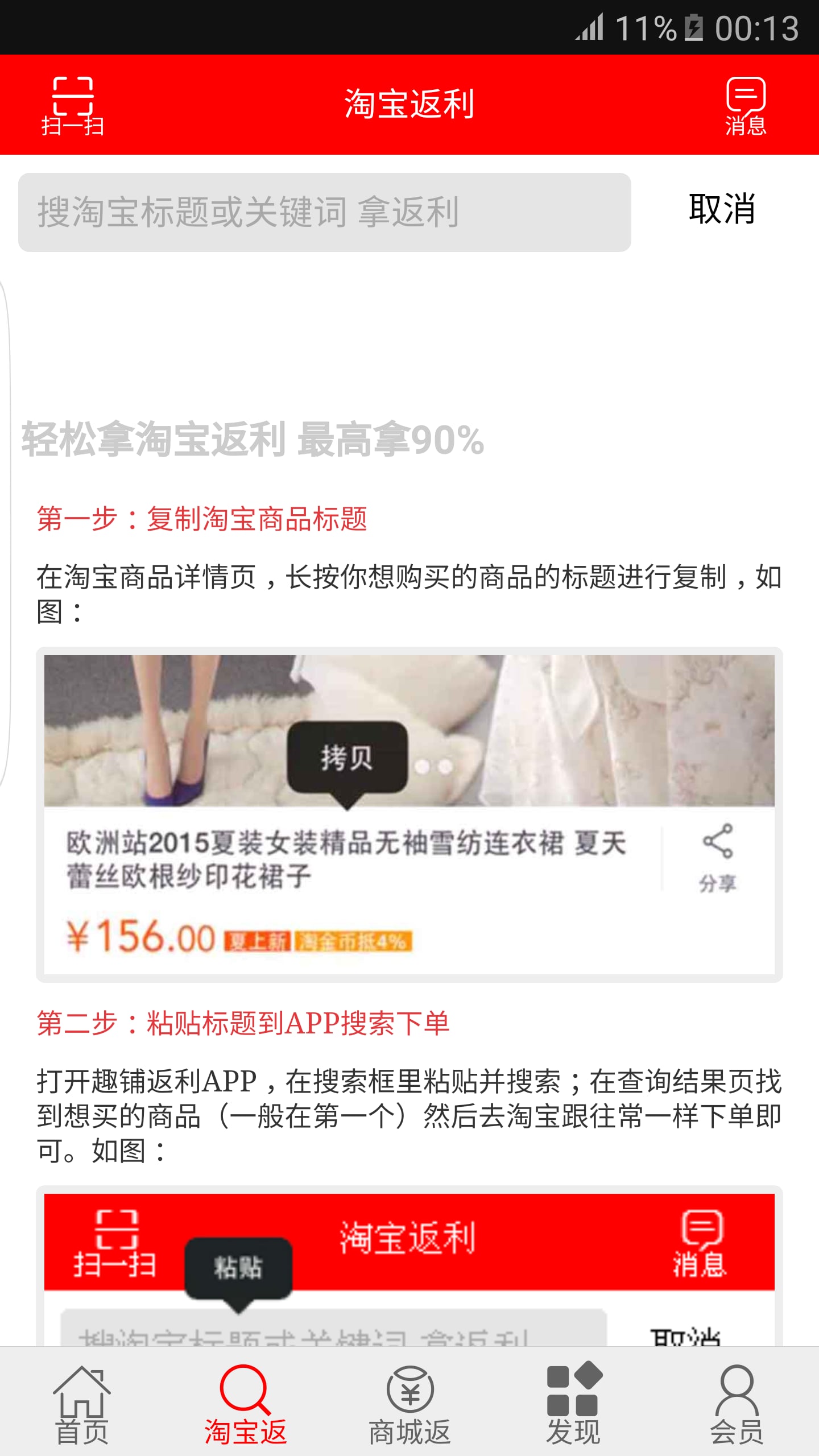Switch to the 商城返 tab
This screenshot has height=1456, width=819.
409,1405
